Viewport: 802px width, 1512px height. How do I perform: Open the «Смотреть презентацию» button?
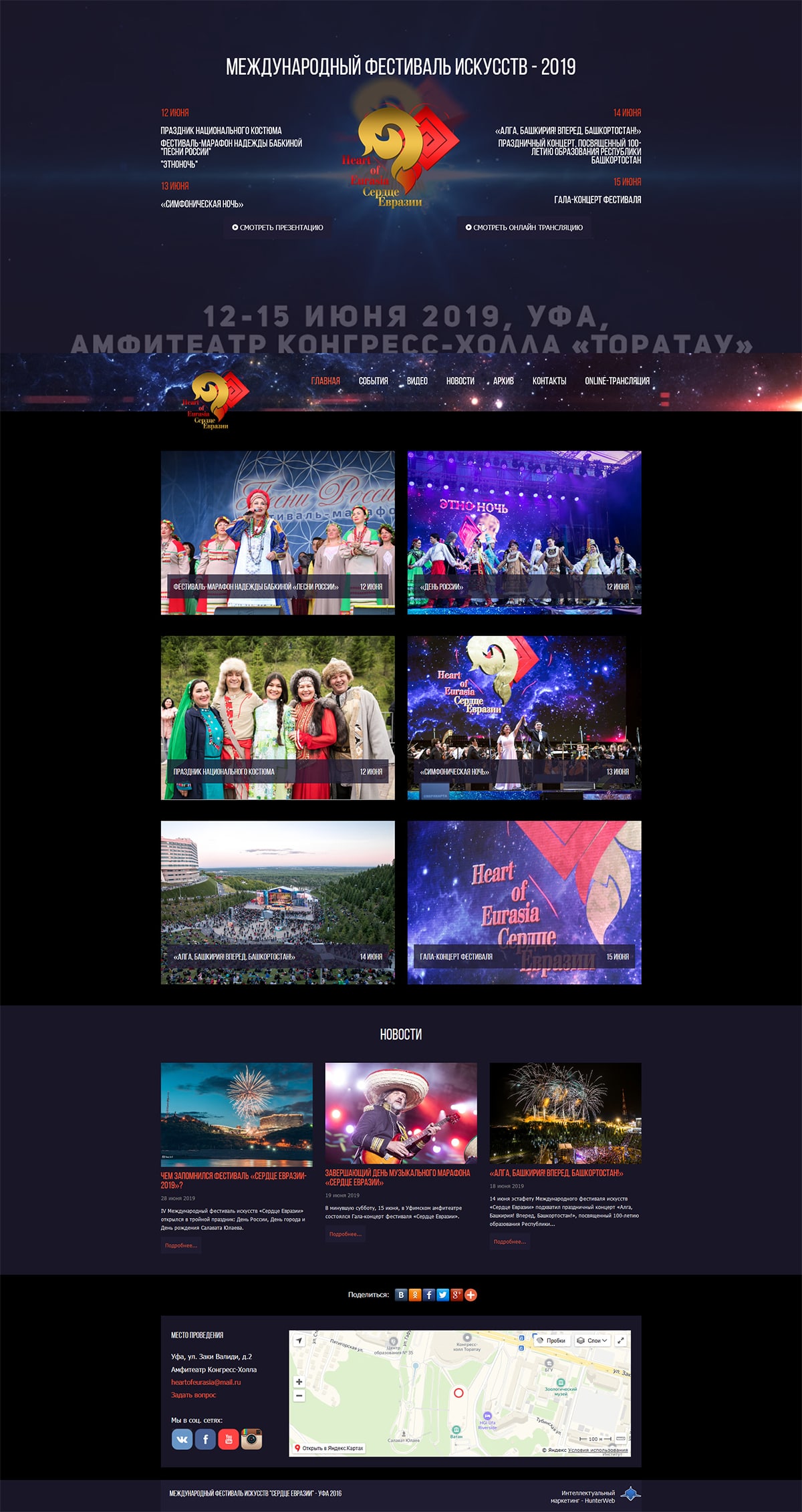277,228
